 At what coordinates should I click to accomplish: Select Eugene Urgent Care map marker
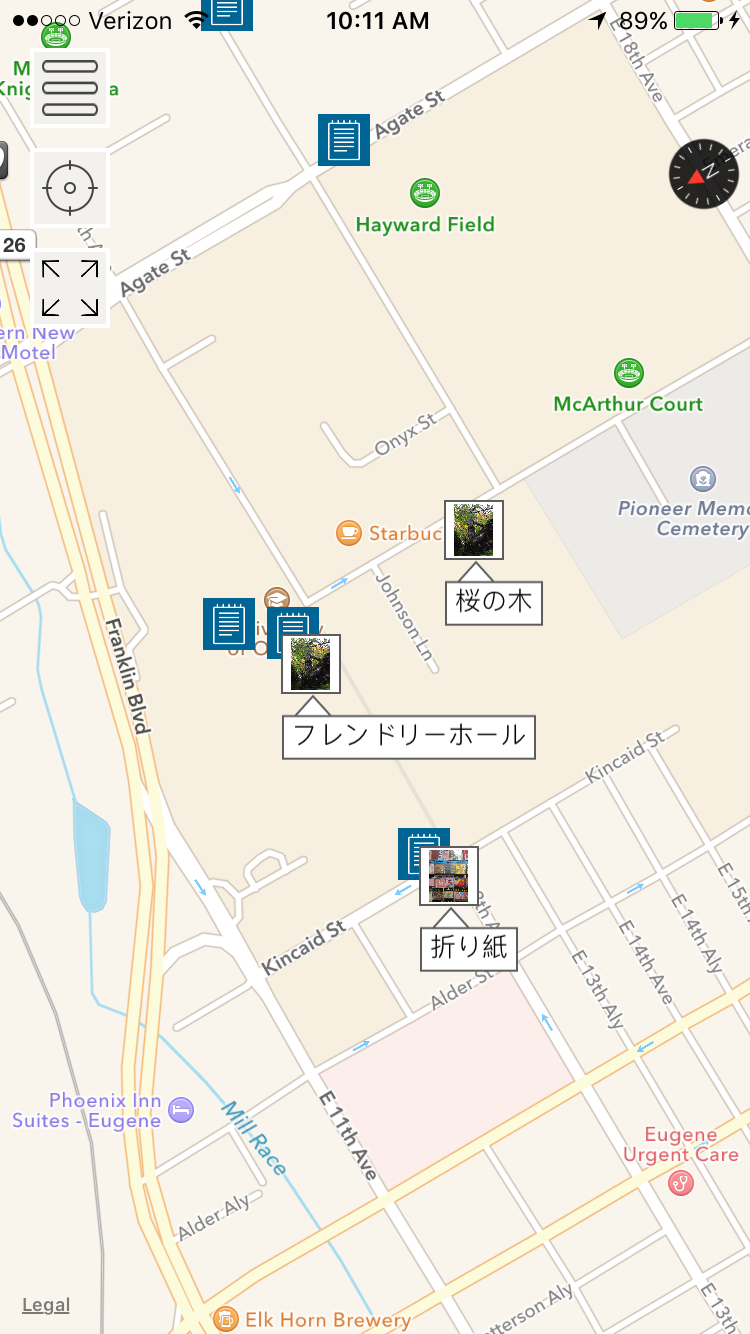(x=681, y=1183)
